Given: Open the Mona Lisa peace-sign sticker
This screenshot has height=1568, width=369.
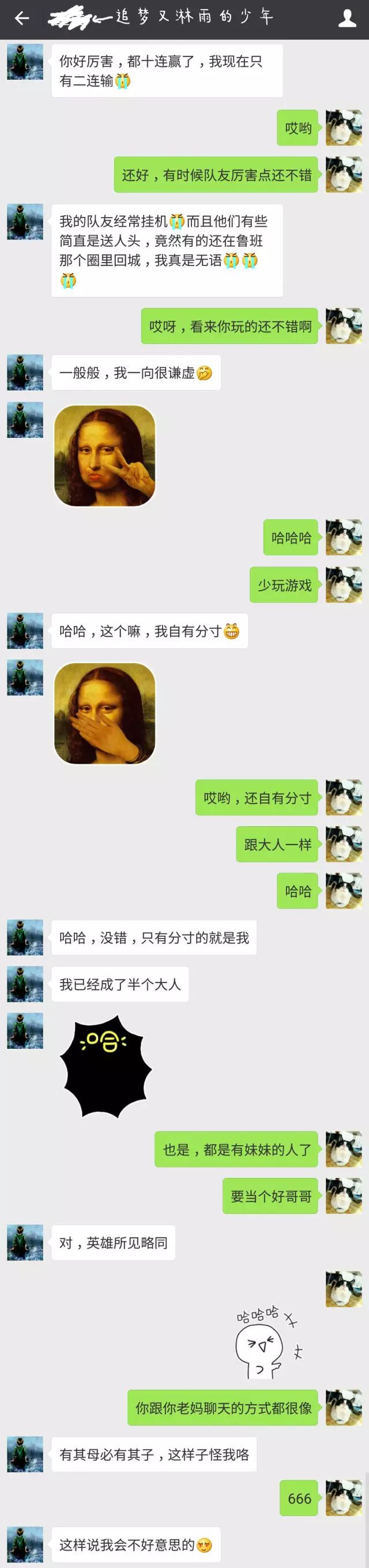Looking at the screenshot, I should (104, 455).
